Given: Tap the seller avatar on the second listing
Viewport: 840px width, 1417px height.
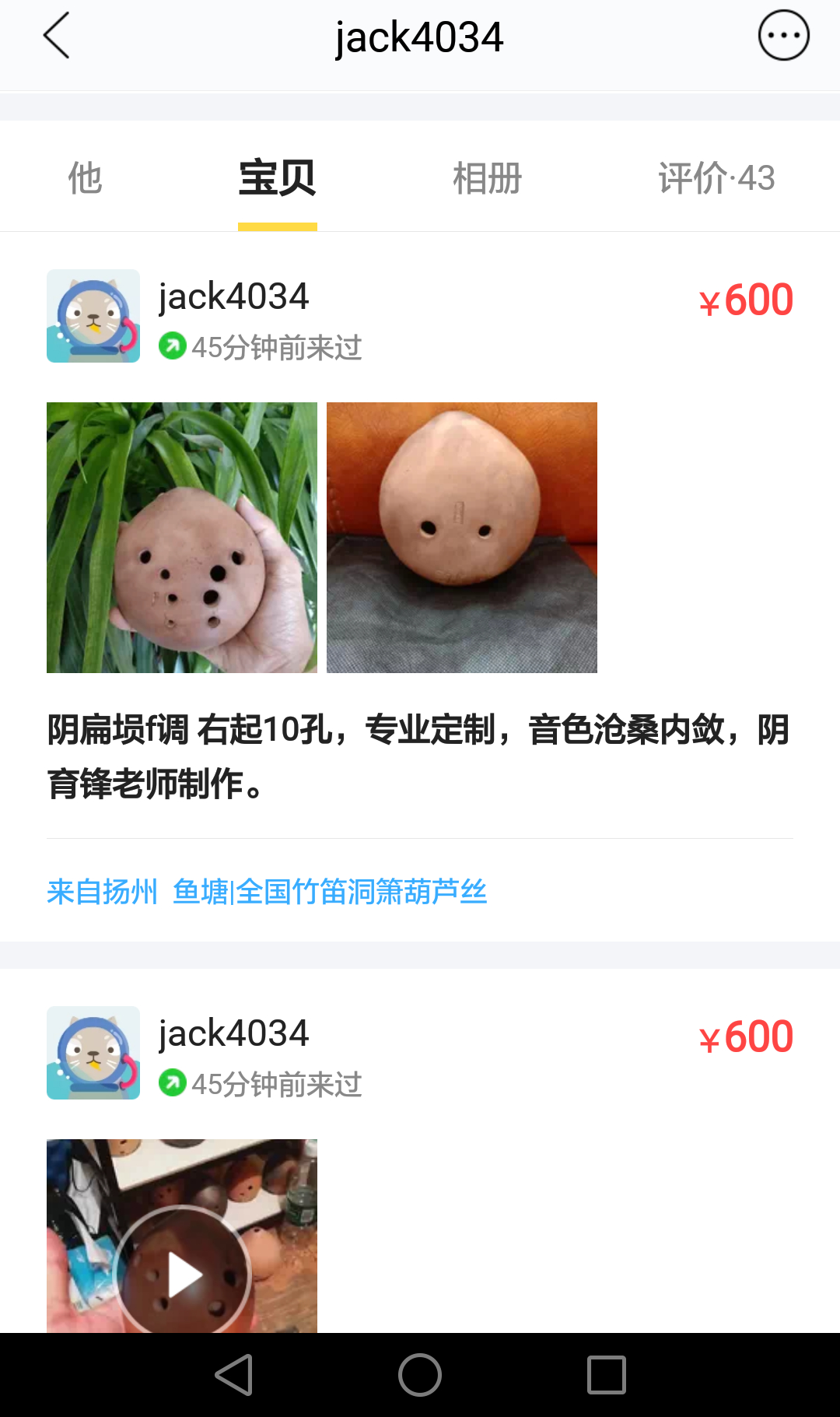Looking at the screenshot, I should pos(93,1053).
